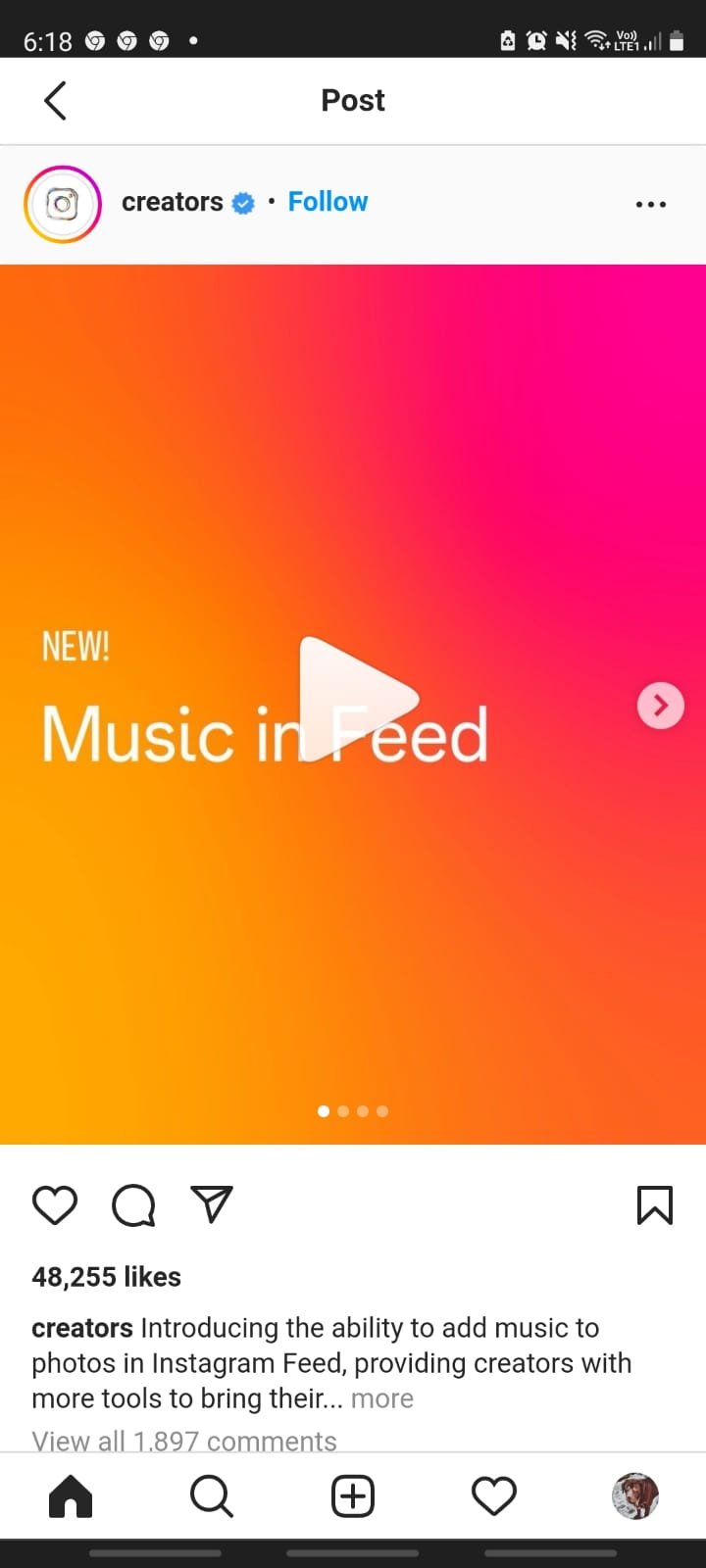Screen dimensions: 706x1568
Task: Share the post via paper plane icon
Action: [212, 1205]
